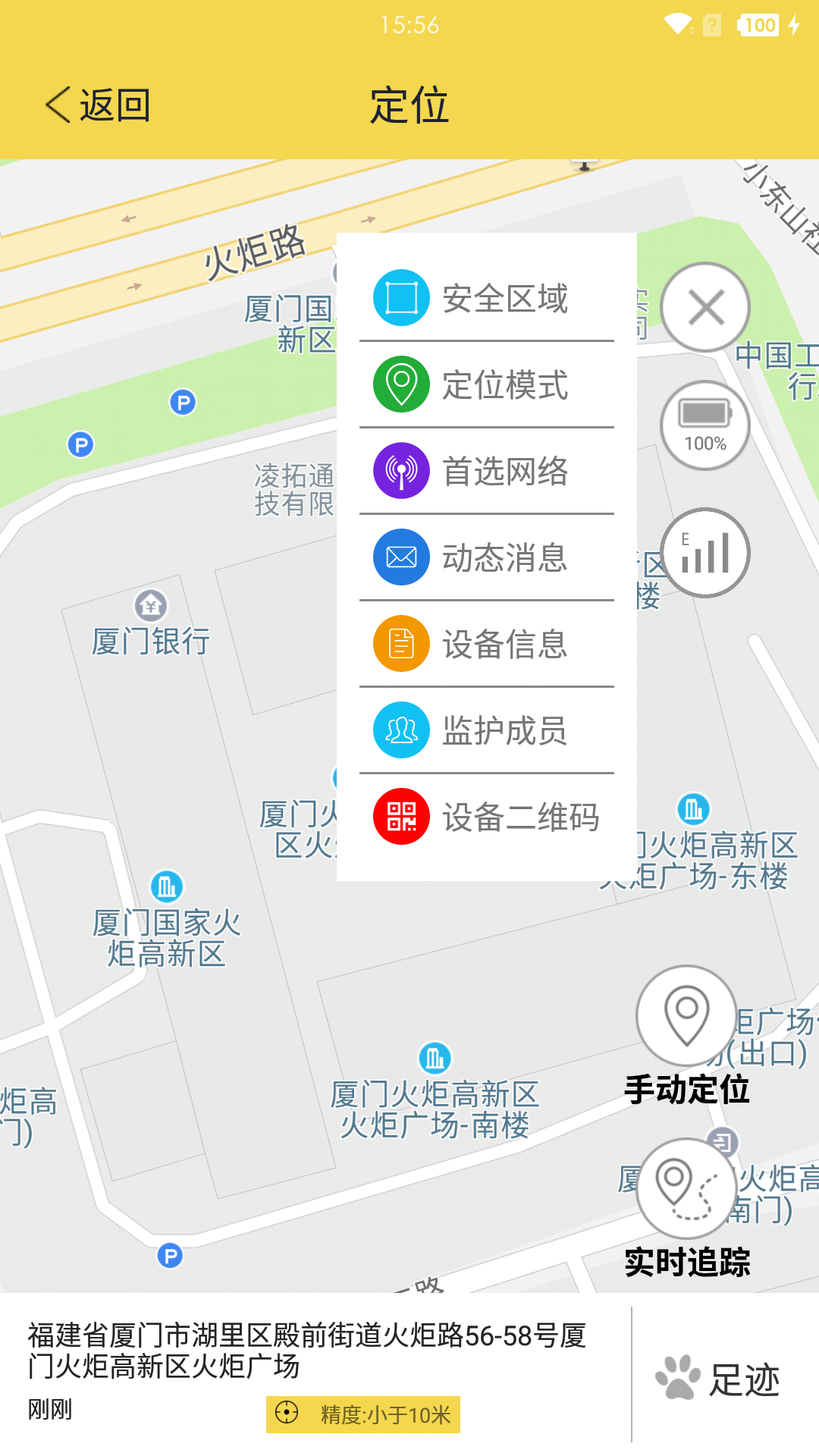Go back using the 返回 button
This screenshot has height=1456, width=819.
[x=99, y=105]
